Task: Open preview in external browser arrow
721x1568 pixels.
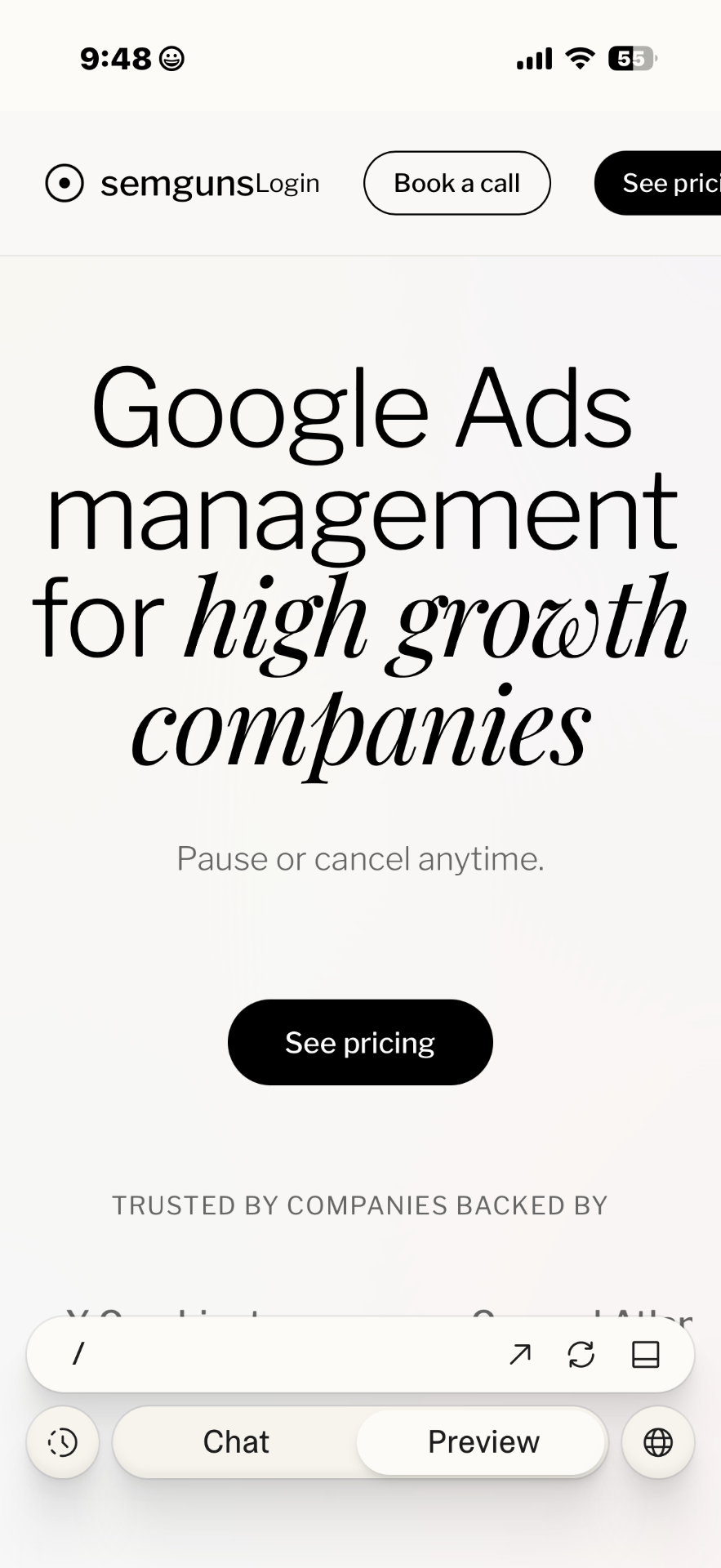Action: tap(520, 1355)
